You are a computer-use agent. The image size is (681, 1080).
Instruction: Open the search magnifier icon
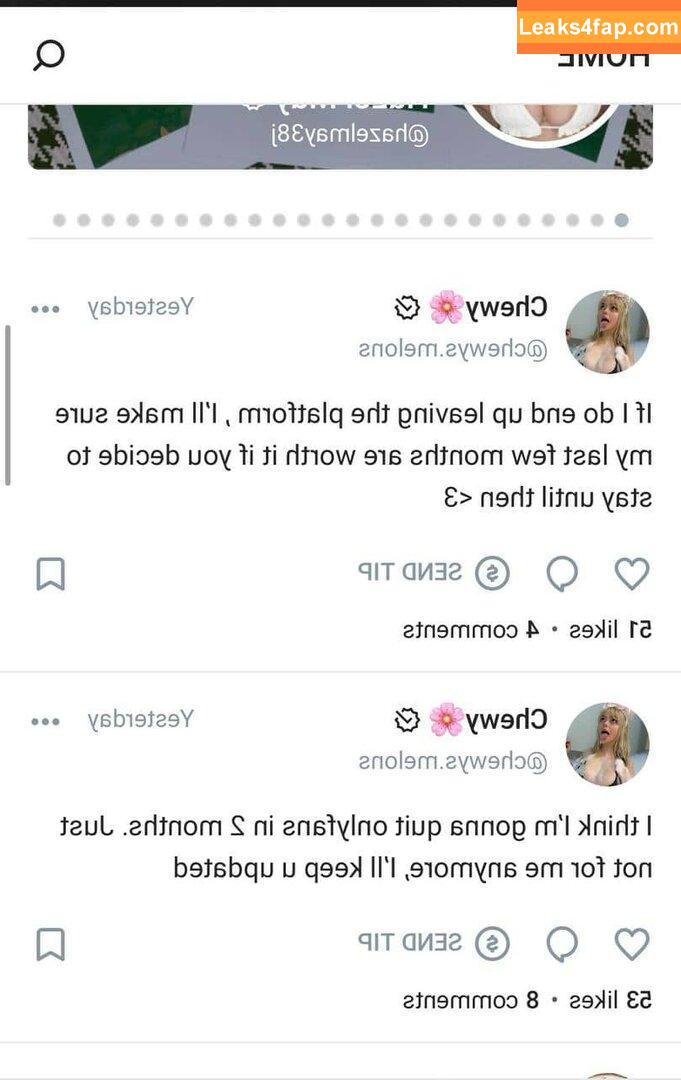click(x=48, y=55)
